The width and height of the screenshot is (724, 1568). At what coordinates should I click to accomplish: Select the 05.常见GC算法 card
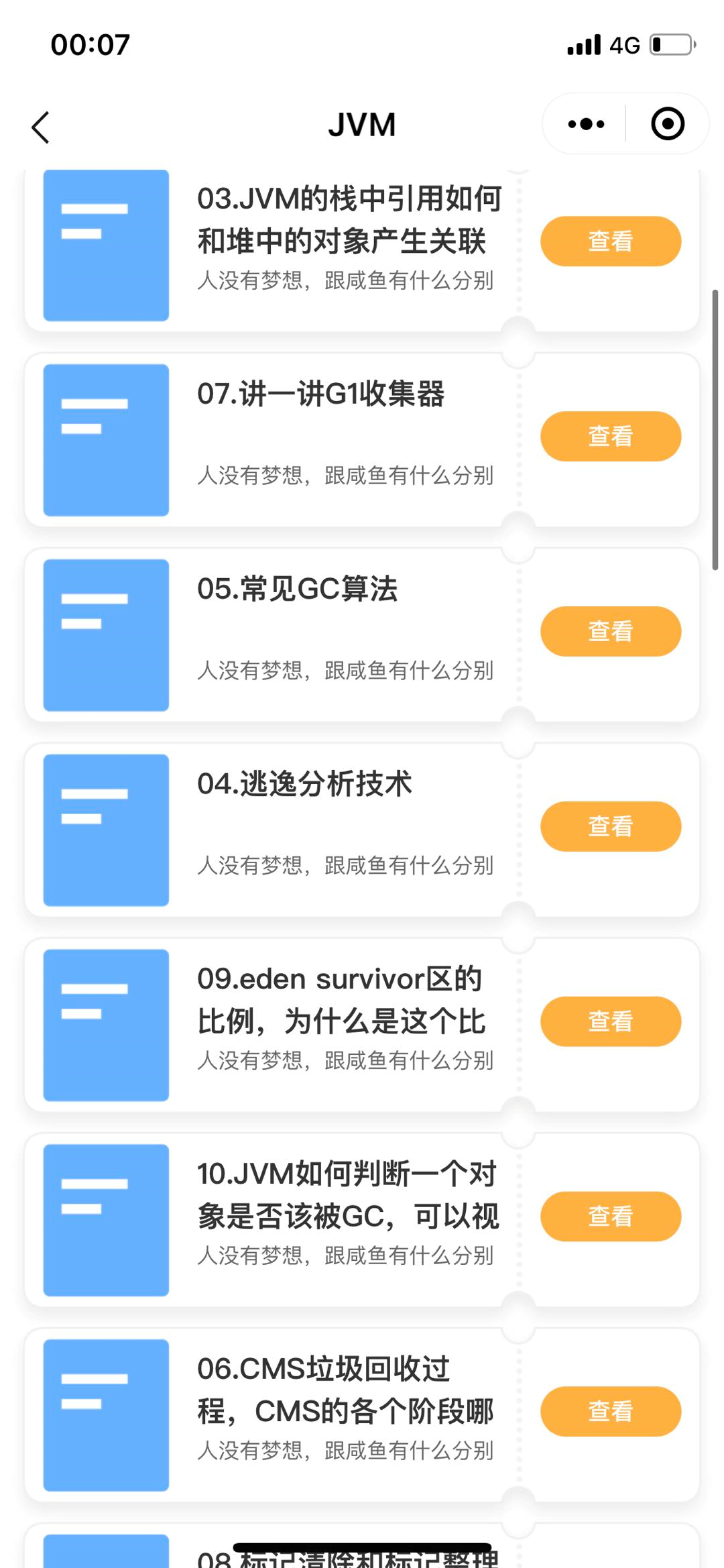coord(298,590)
